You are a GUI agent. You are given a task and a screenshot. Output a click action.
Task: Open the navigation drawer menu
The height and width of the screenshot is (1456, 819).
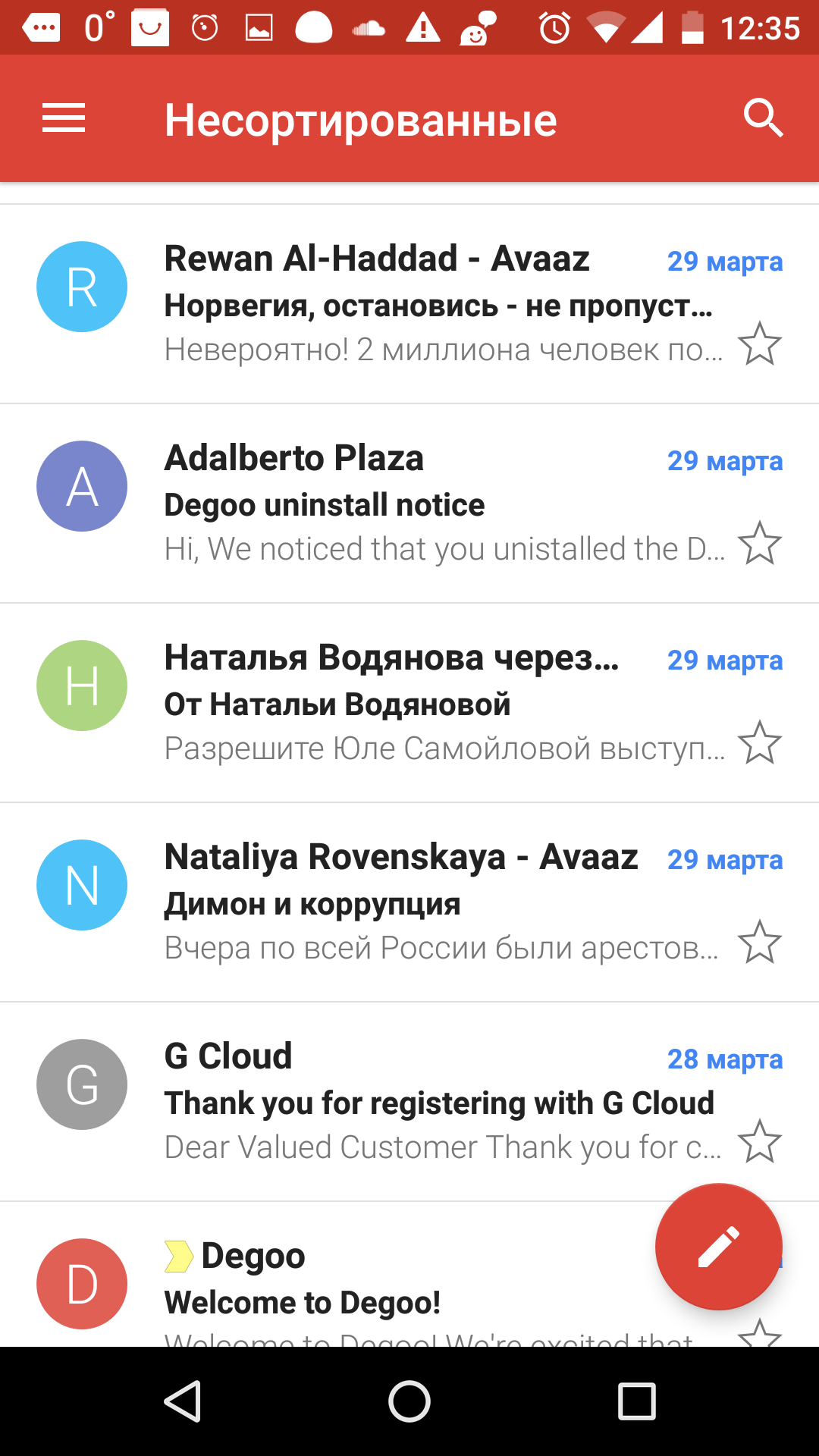point(64,118)
